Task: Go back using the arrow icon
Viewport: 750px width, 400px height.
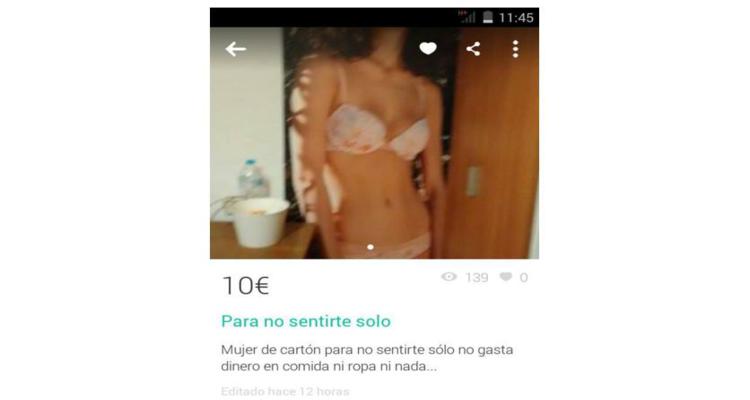Action: [x=236, y=49]
